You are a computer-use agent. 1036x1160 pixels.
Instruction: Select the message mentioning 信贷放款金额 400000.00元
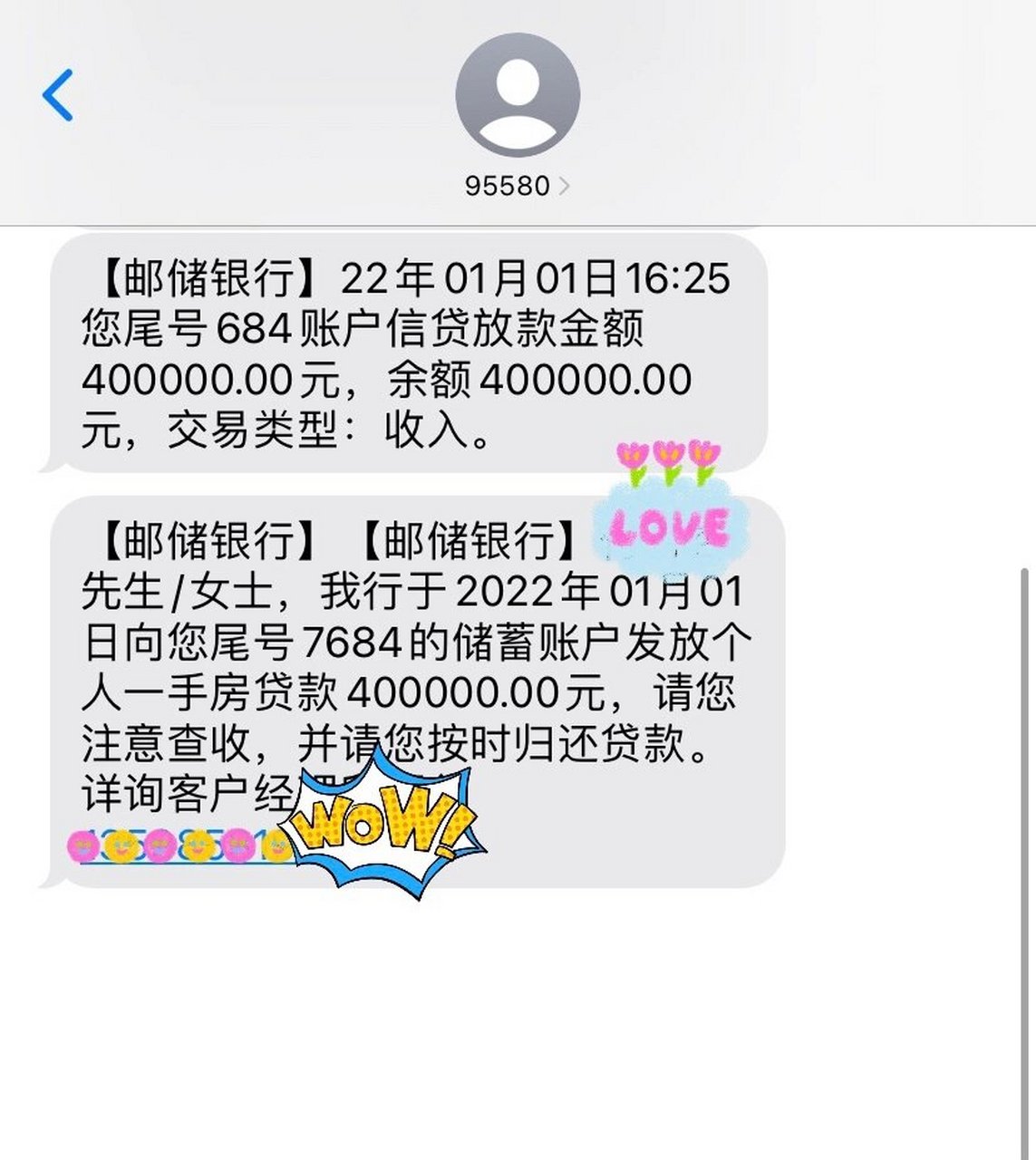(x=390, y=353)
